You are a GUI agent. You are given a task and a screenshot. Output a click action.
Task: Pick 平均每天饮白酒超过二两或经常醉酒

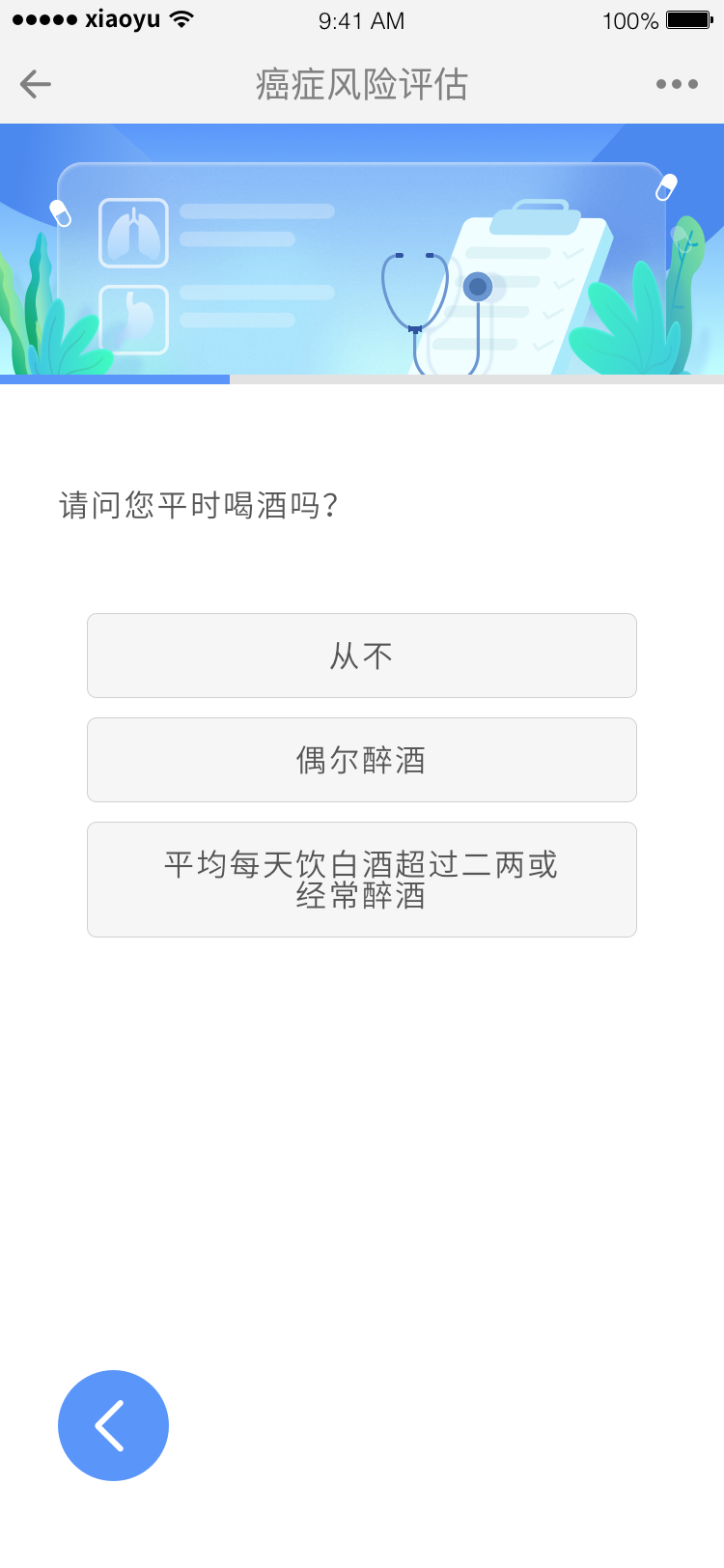(362, 880)
